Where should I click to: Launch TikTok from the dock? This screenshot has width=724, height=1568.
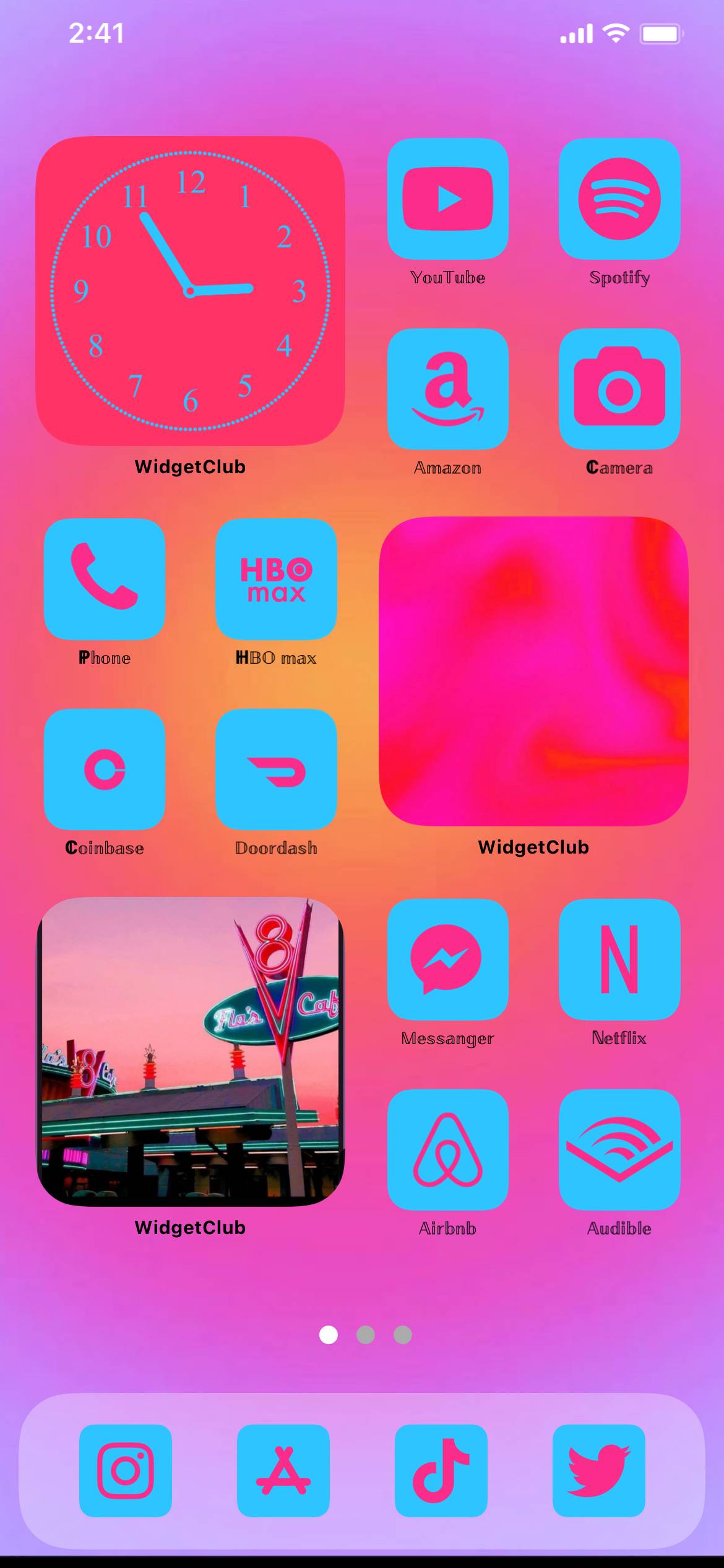(x=441, y=1471)
